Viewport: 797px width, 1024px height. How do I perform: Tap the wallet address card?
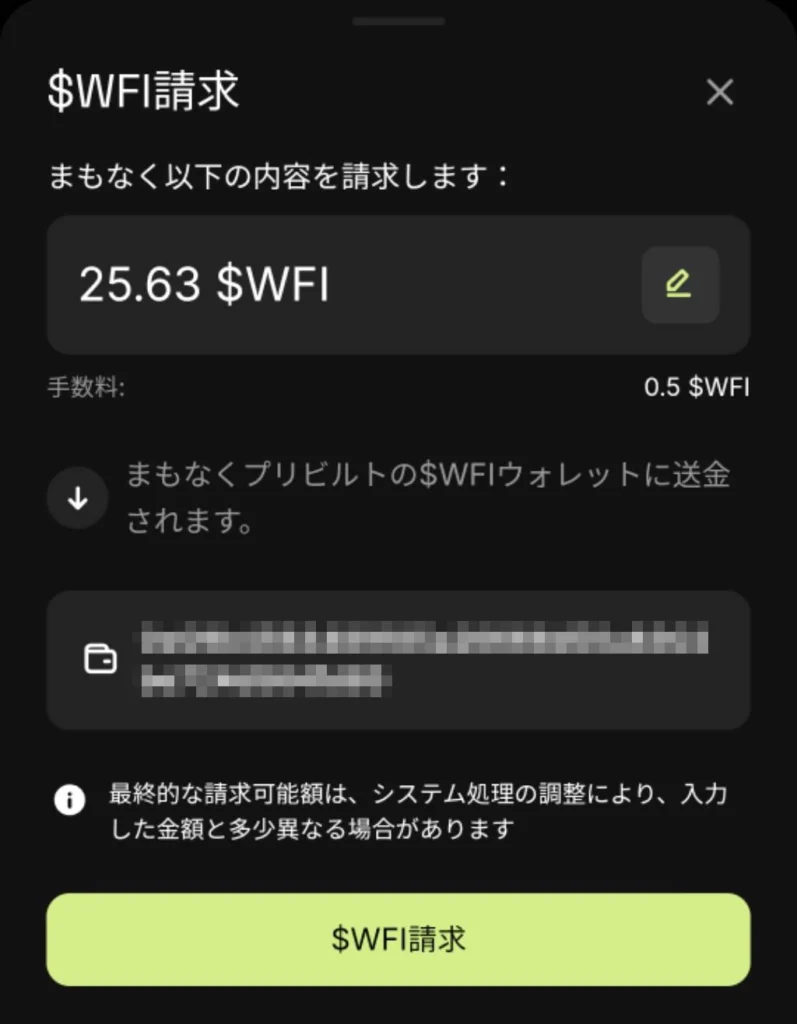coord(398,660)
